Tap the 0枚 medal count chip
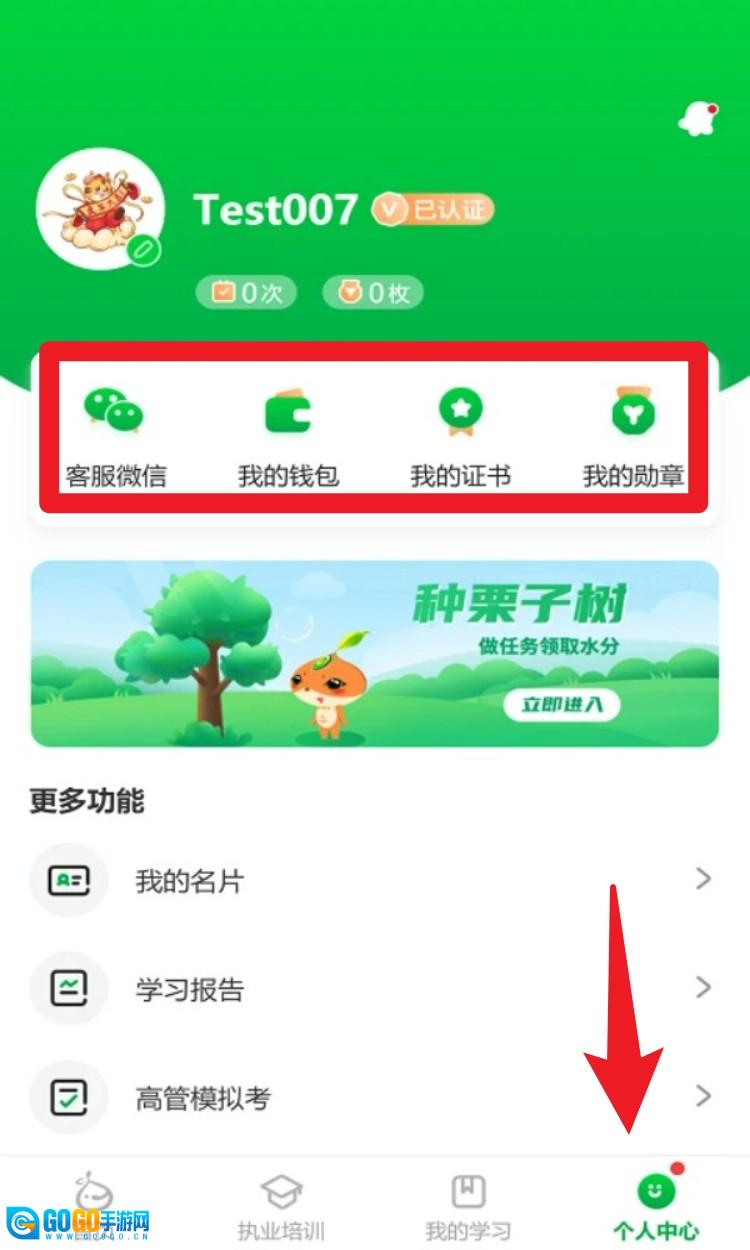 click(373, 293)
